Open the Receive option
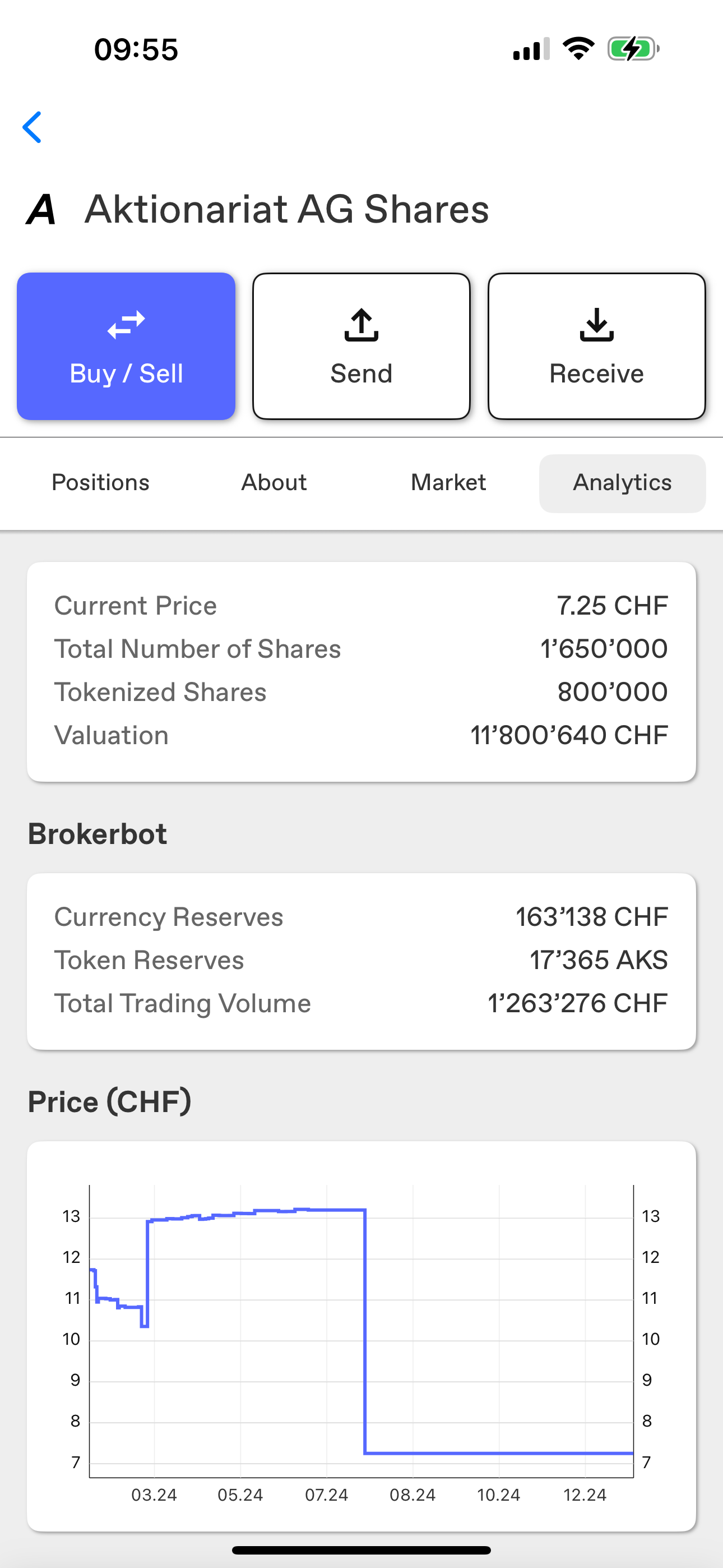Image resolution: width=723 pixels, height=1568 pixels. click(x=596, y=347)
